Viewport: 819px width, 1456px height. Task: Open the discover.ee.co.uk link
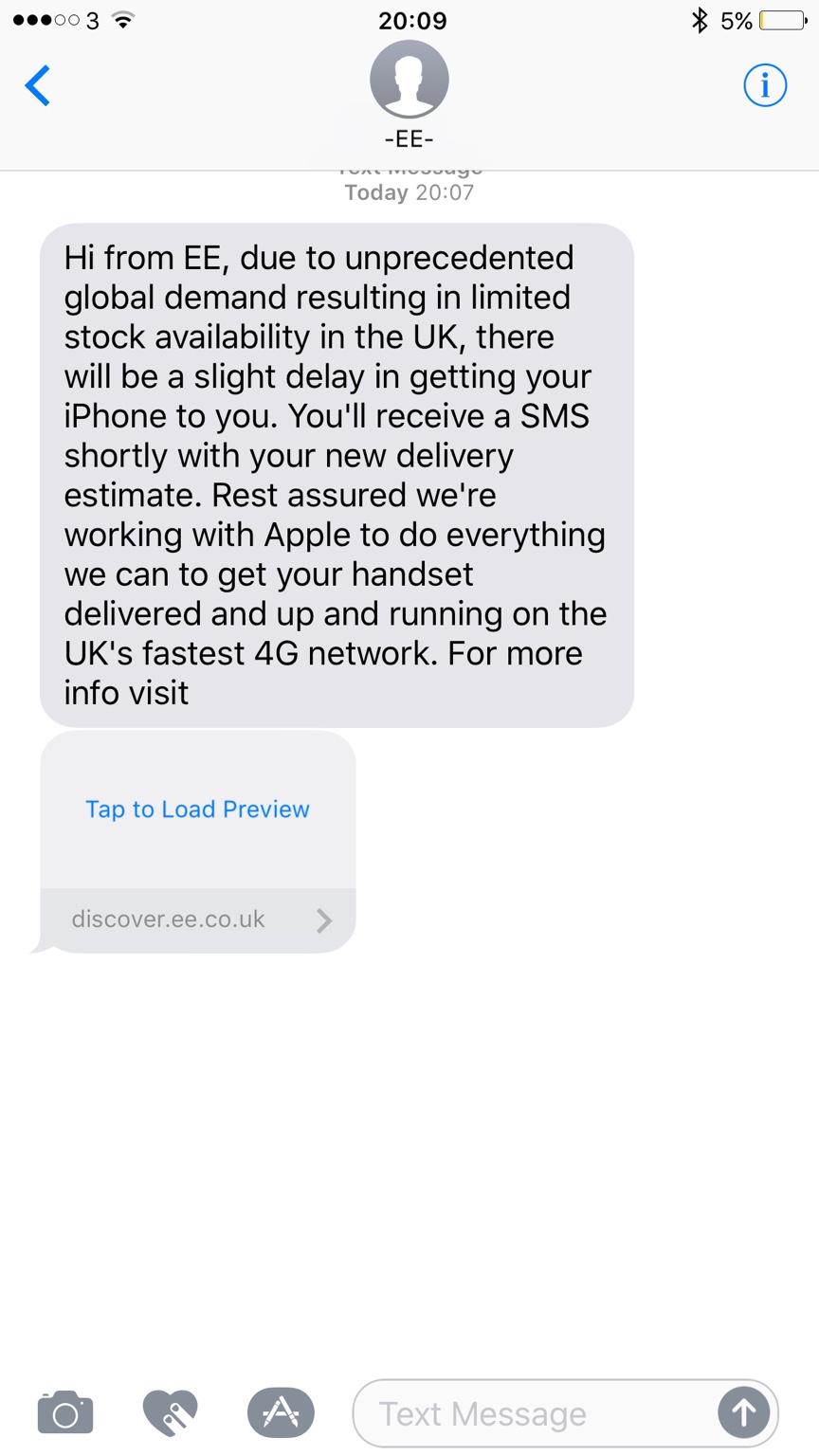[x=199, y=919]
